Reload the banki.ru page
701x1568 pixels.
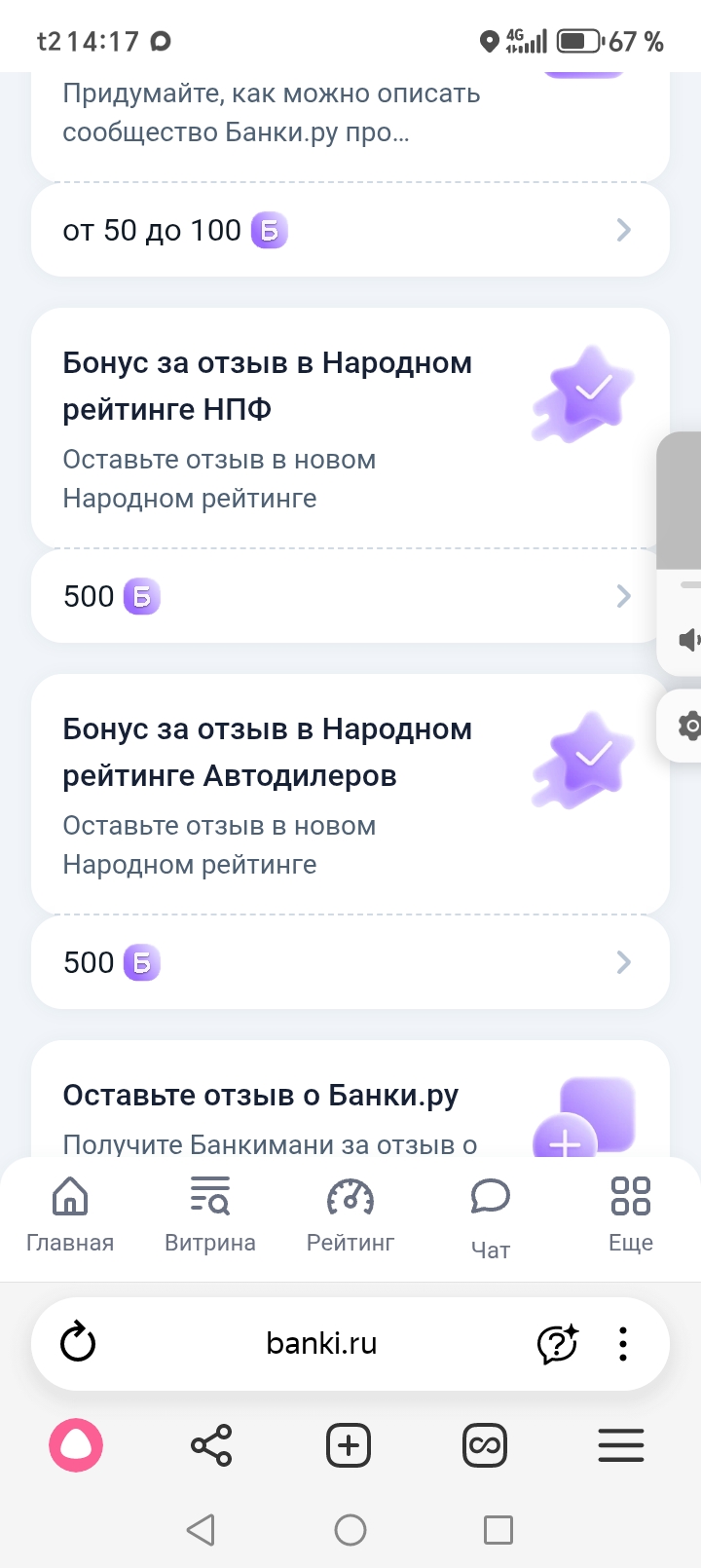tap(78, 1343)
